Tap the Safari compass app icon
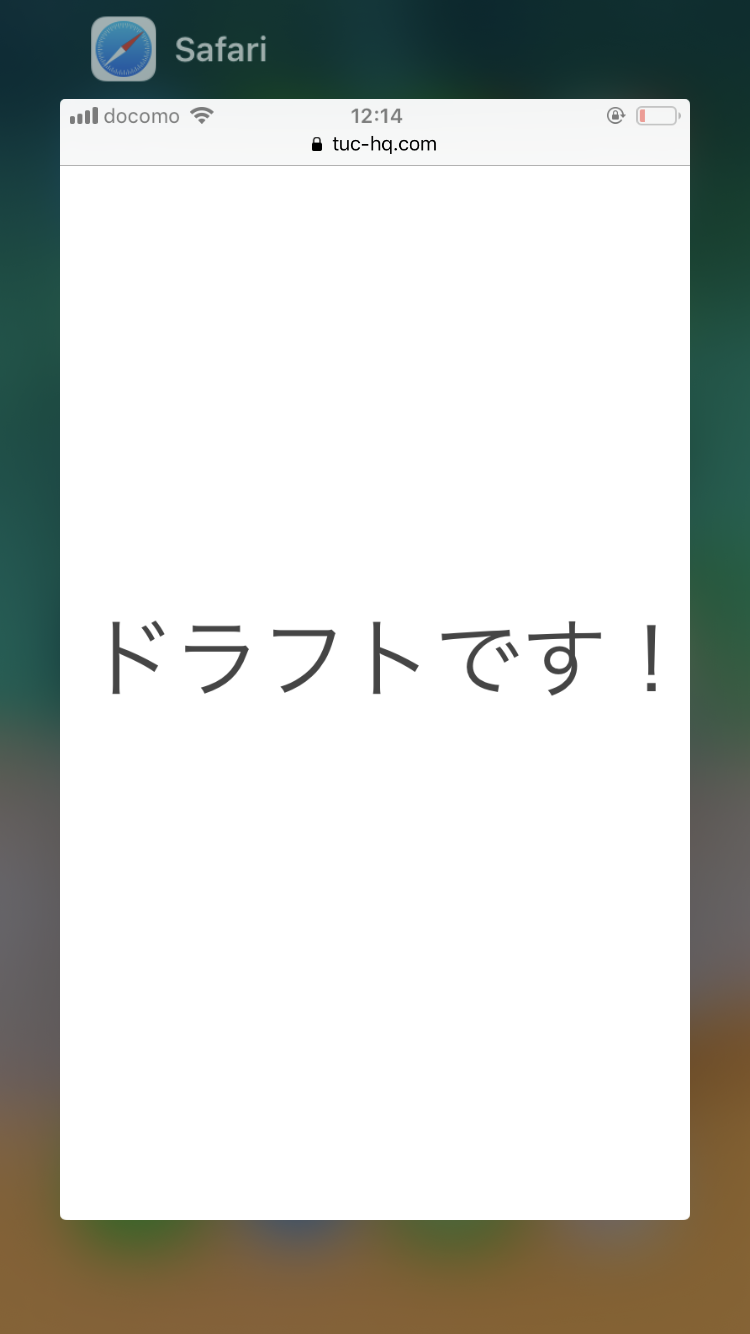This screenshot has width=750, height=1334. point(123,49)
